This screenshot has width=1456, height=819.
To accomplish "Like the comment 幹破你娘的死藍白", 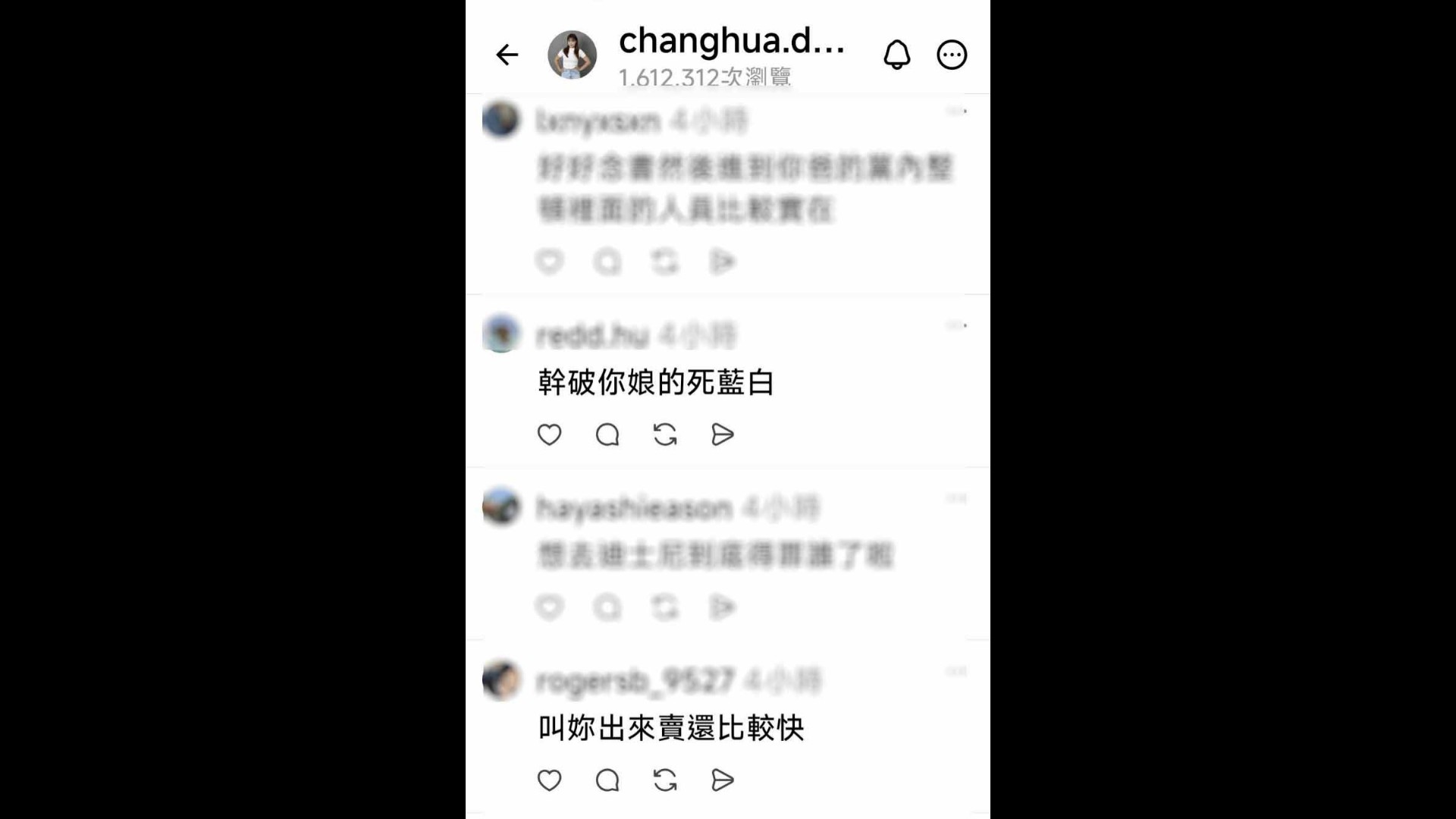I will 549,435.
